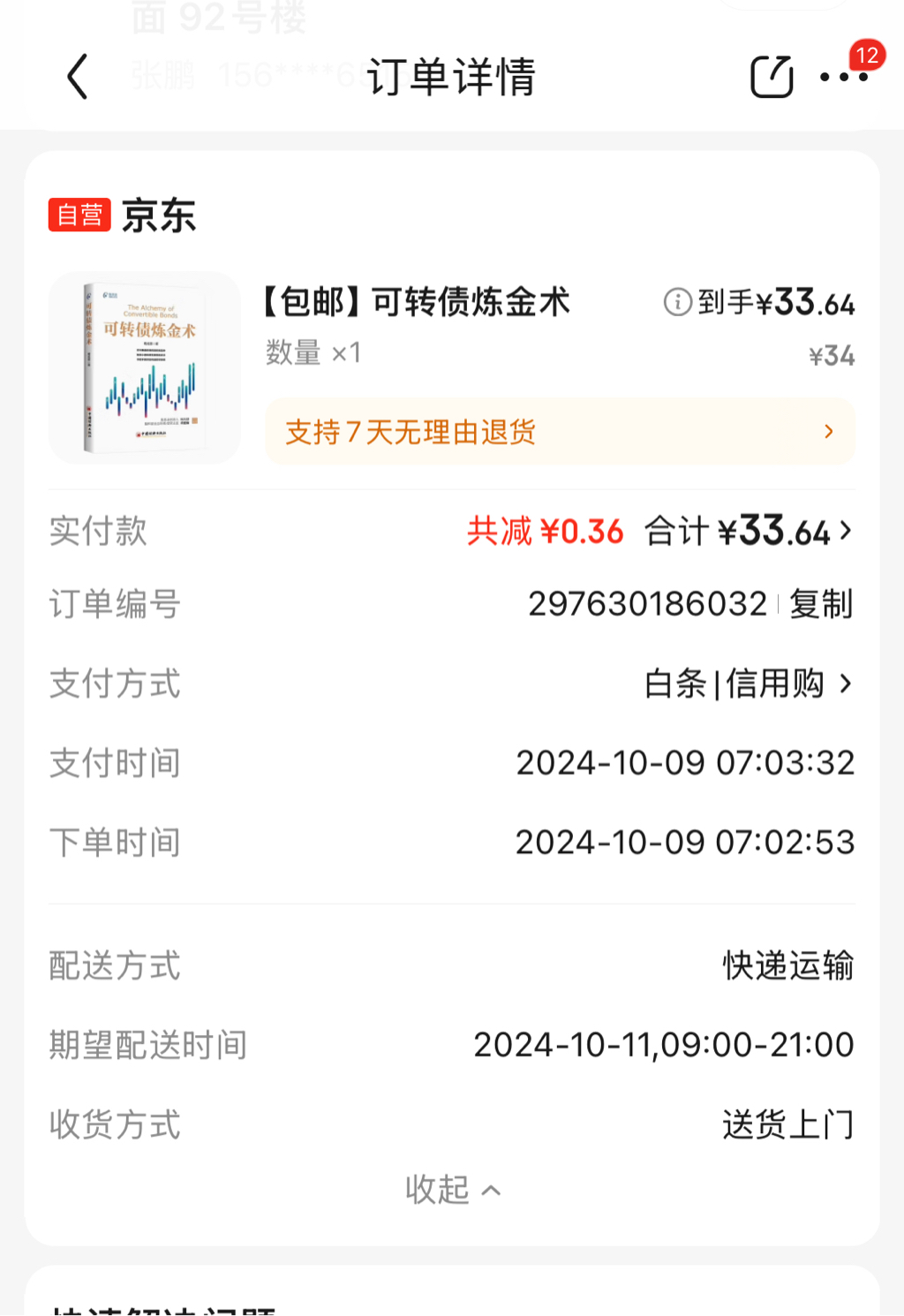
Task: View 到手 price info icon
Action: point(677,303)
